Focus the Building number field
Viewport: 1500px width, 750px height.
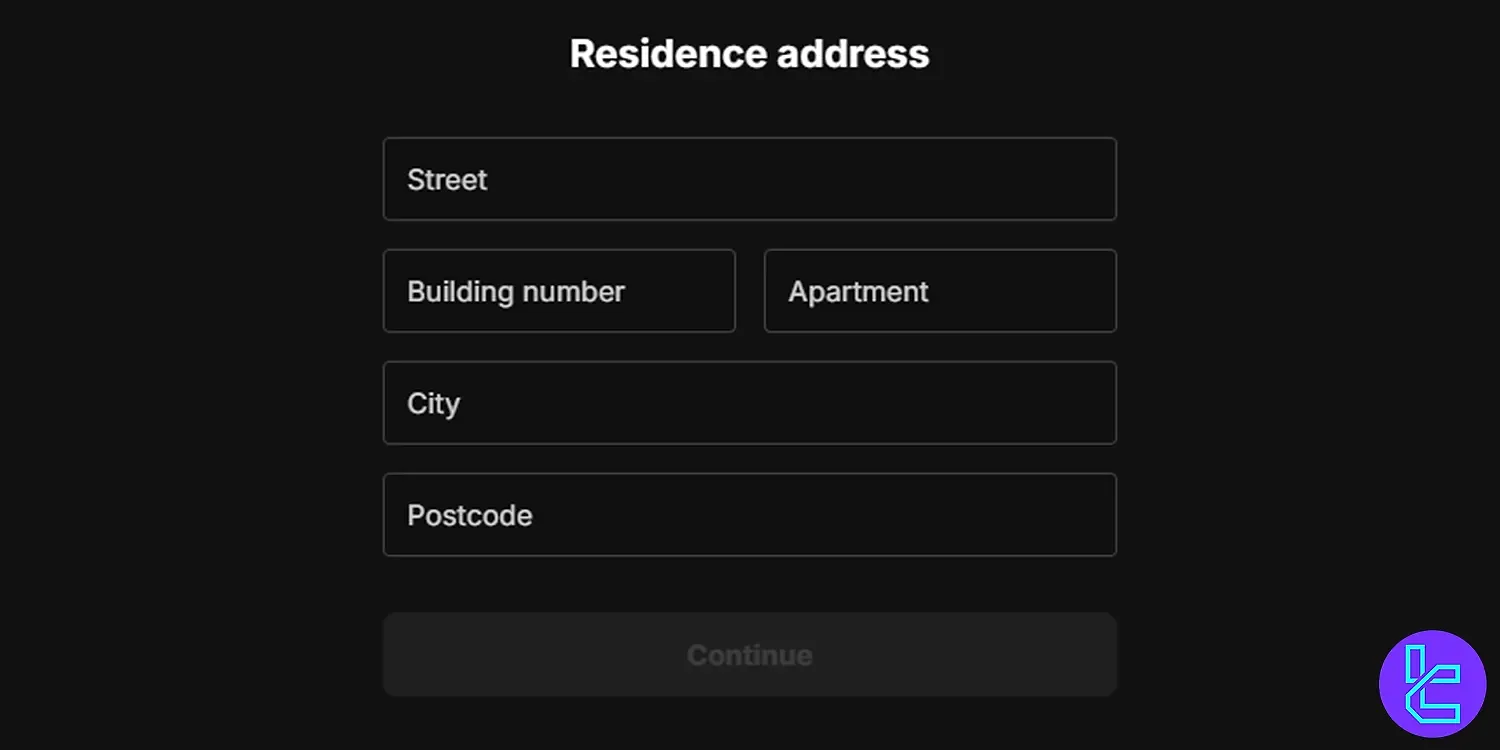tap(559, 291)
